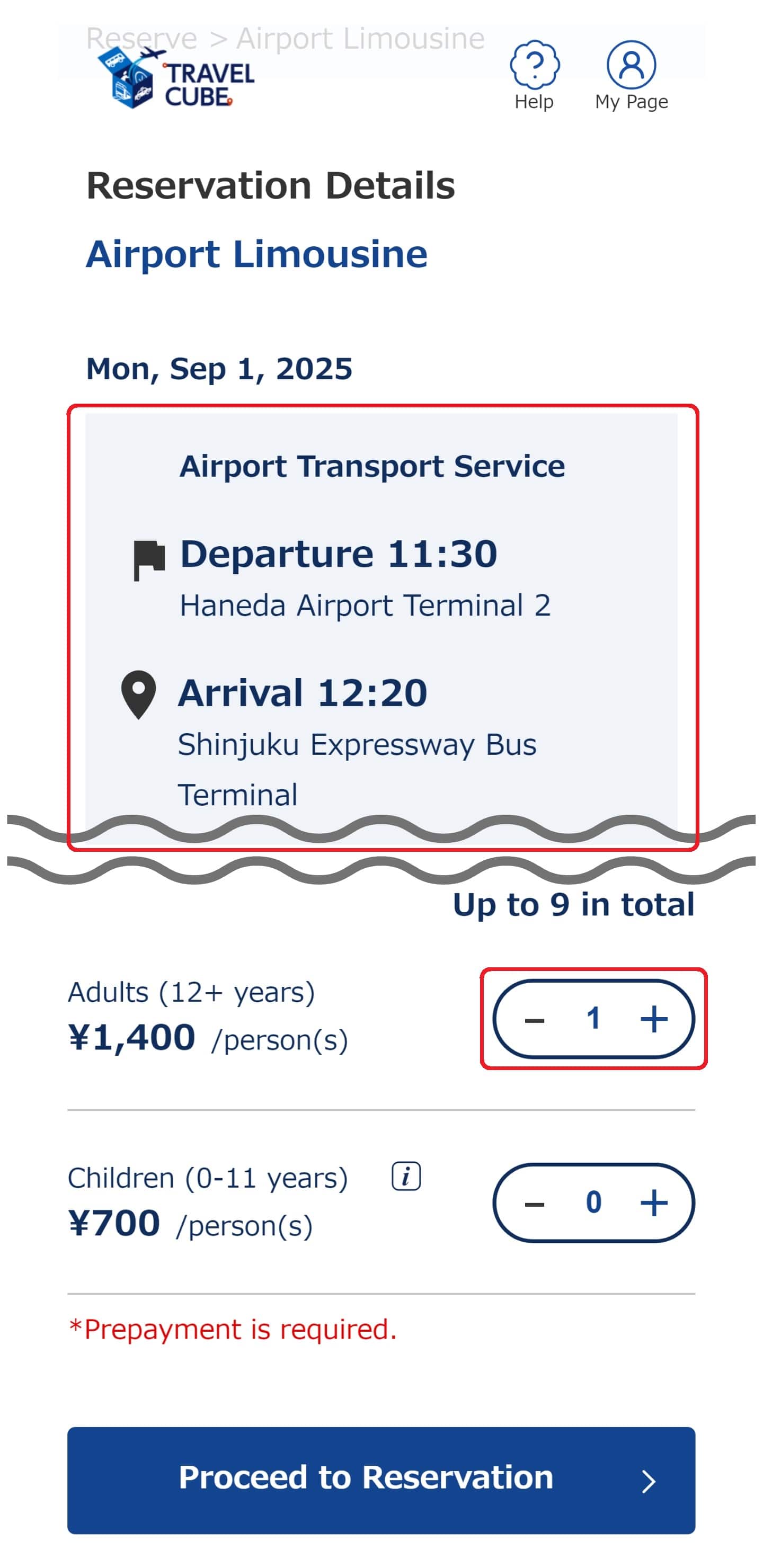Show info about the Children fare
The width and height of the screenshot is (763, 1568).
[x=405, y=1176]
